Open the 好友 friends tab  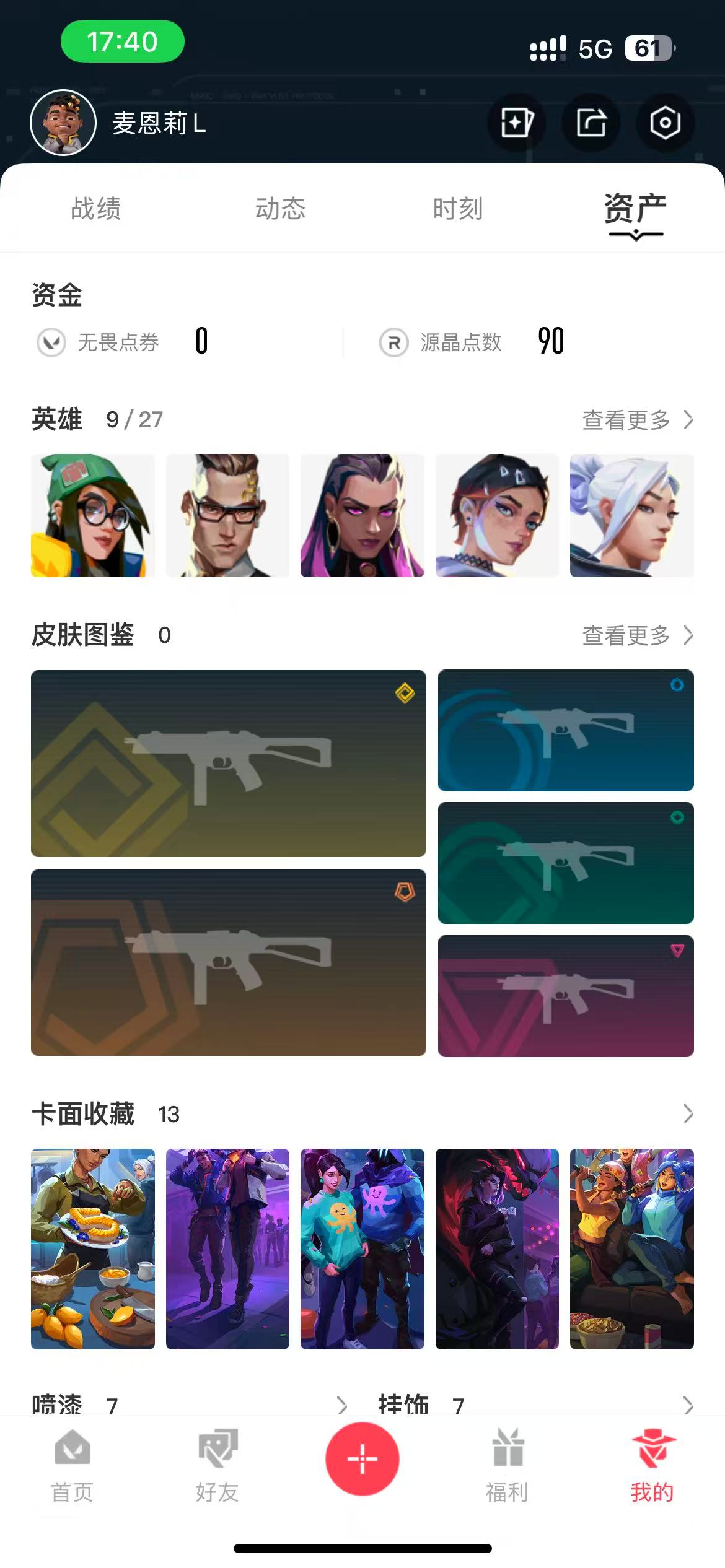click(217, 1465)
